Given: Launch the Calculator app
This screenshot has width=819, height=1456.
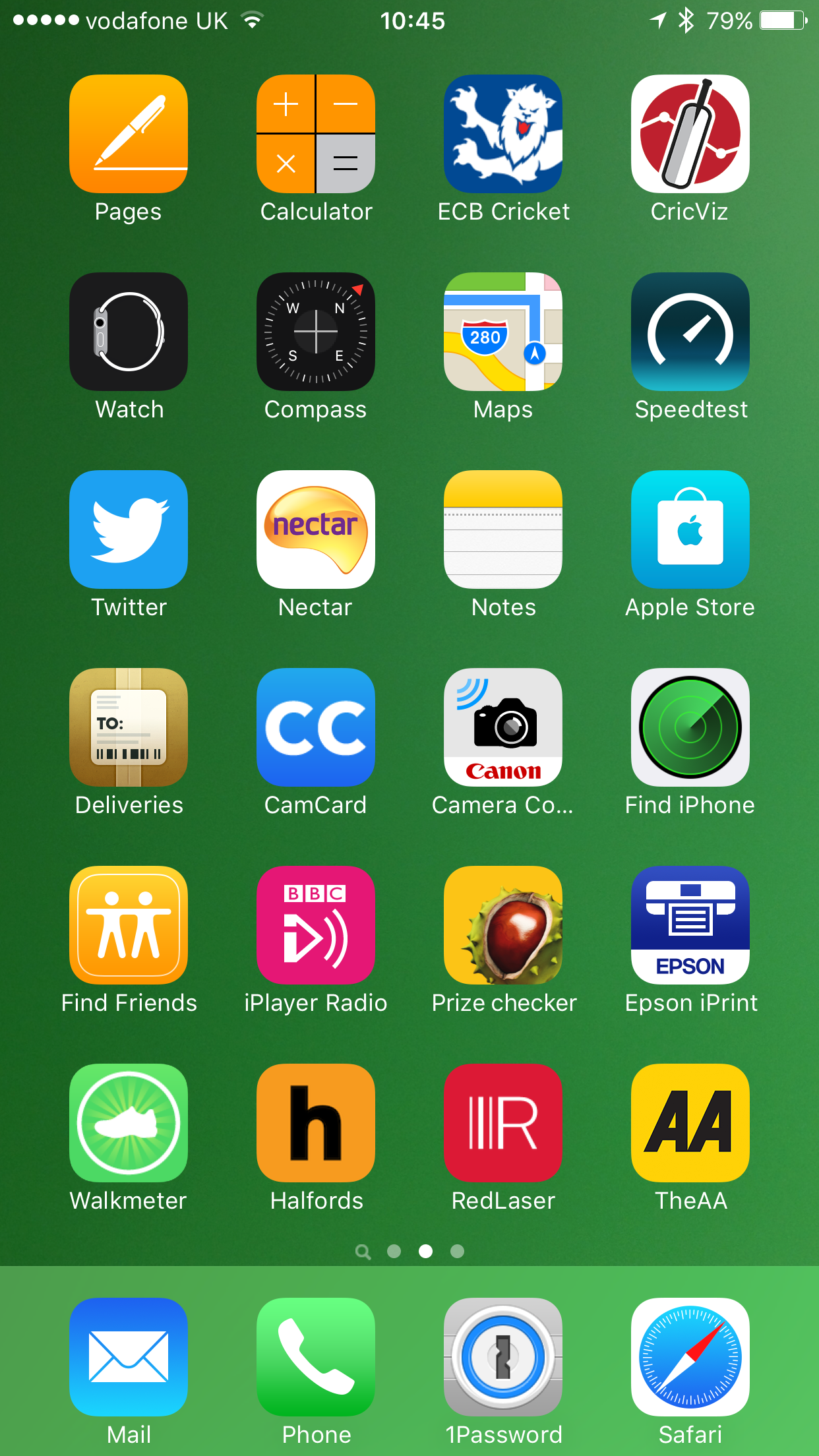Looking at the screenshot, I should click(x=316, y=134).
